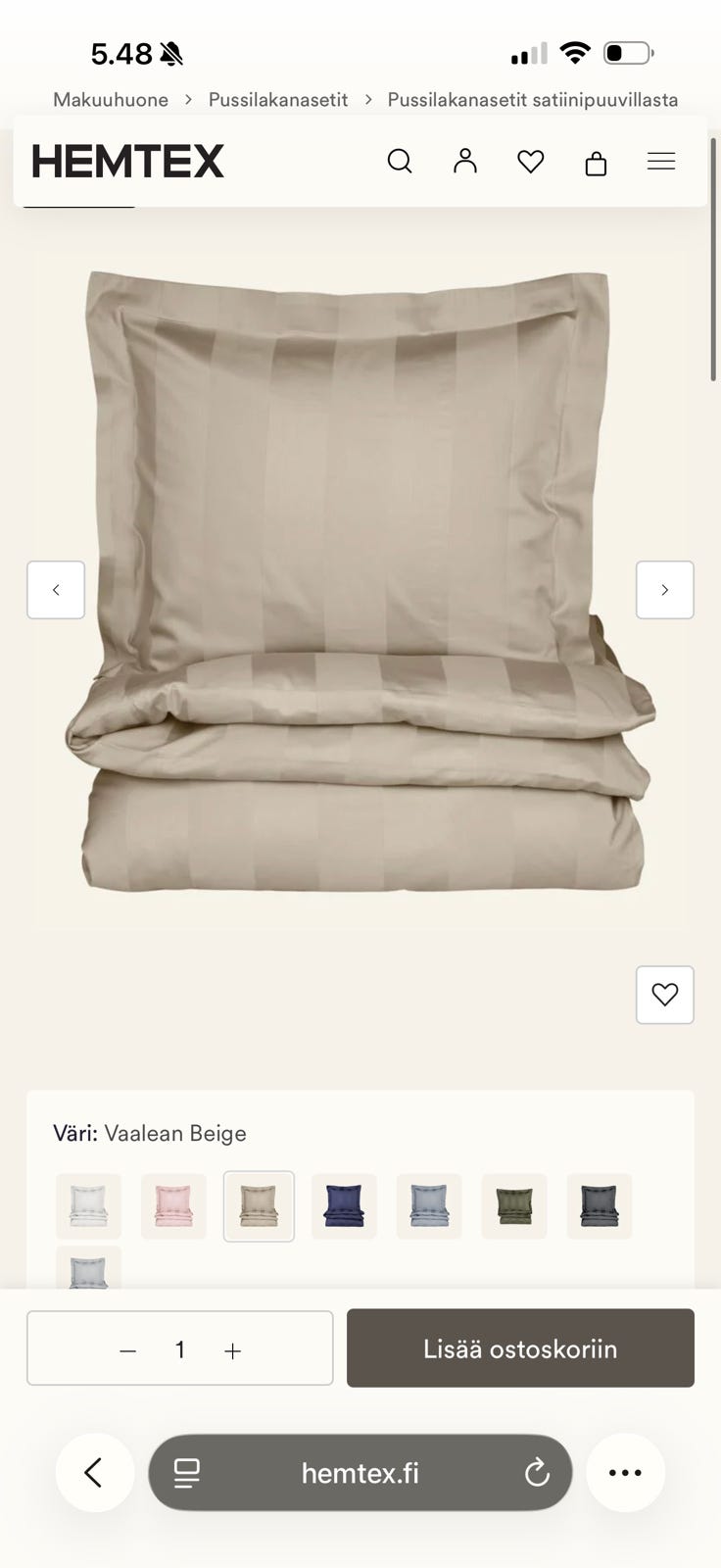Open the account profile icon
This screenshot has width=721, height=1568.
pos(465,161)
